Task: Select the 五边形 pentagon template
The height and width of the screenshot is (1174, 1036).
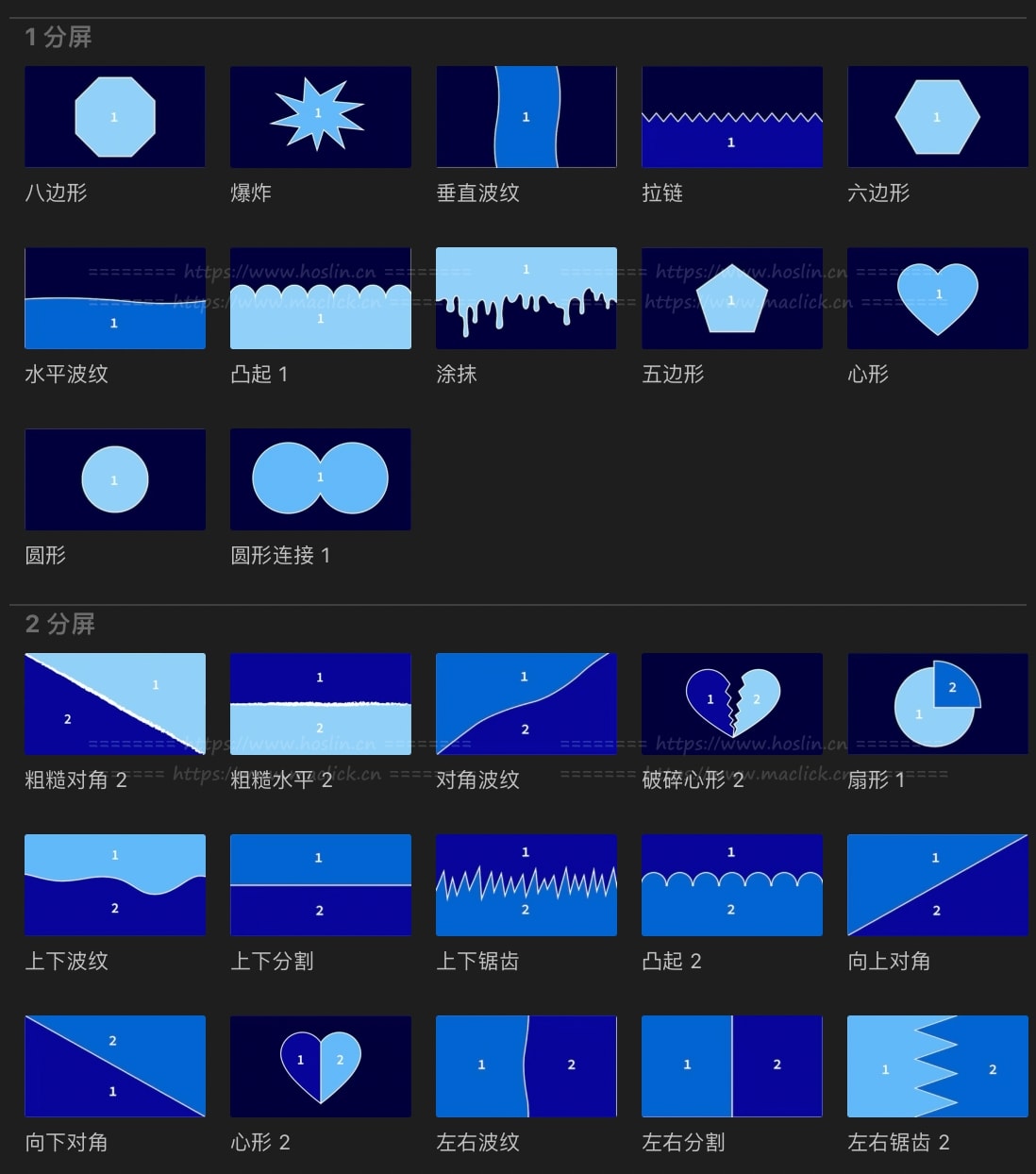Action: click(731, 298)
